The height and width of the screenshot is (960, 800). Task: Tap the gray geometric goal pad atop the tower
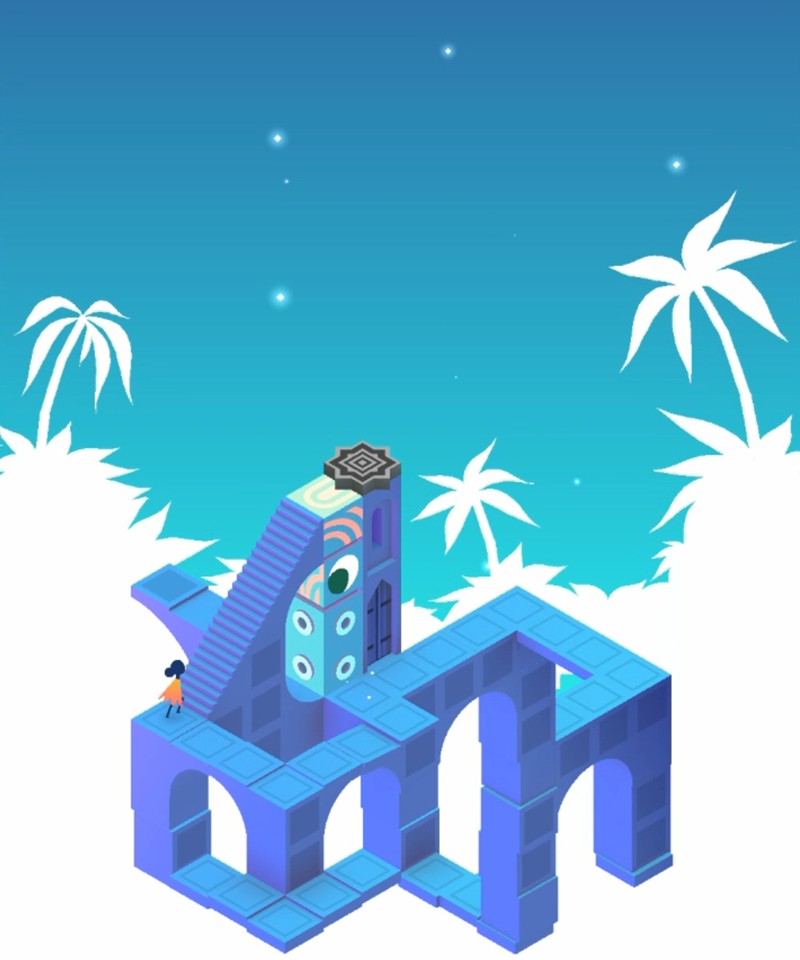362,463
